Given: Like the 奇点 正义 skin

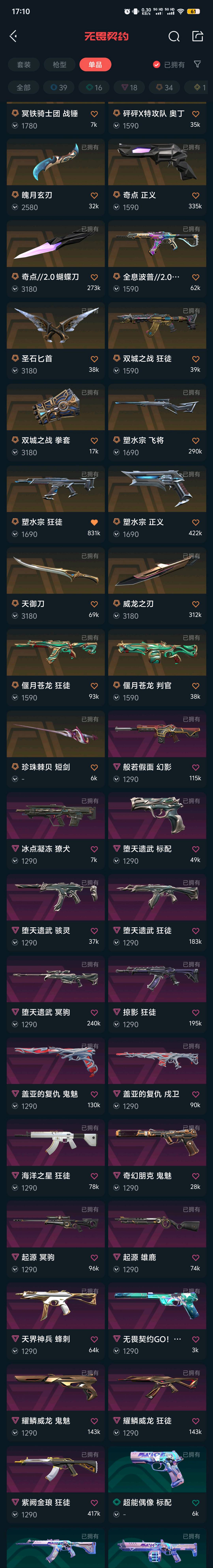Looking at the screenshot, I should pyautogui.click(x=195, y=195).
